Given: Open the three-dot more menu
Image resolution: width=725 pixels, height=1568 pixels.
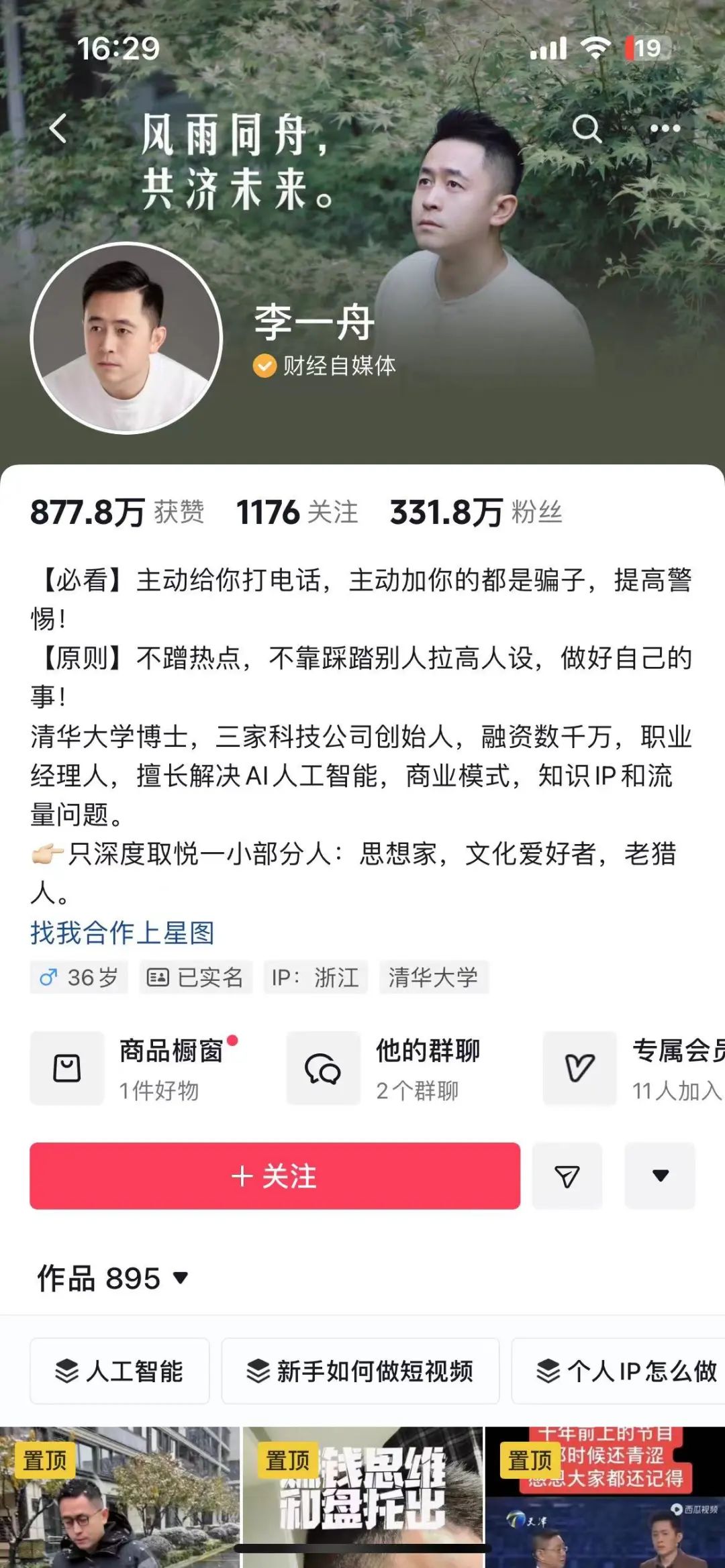Looking at the screenshot, I should [x=665, y=129].
